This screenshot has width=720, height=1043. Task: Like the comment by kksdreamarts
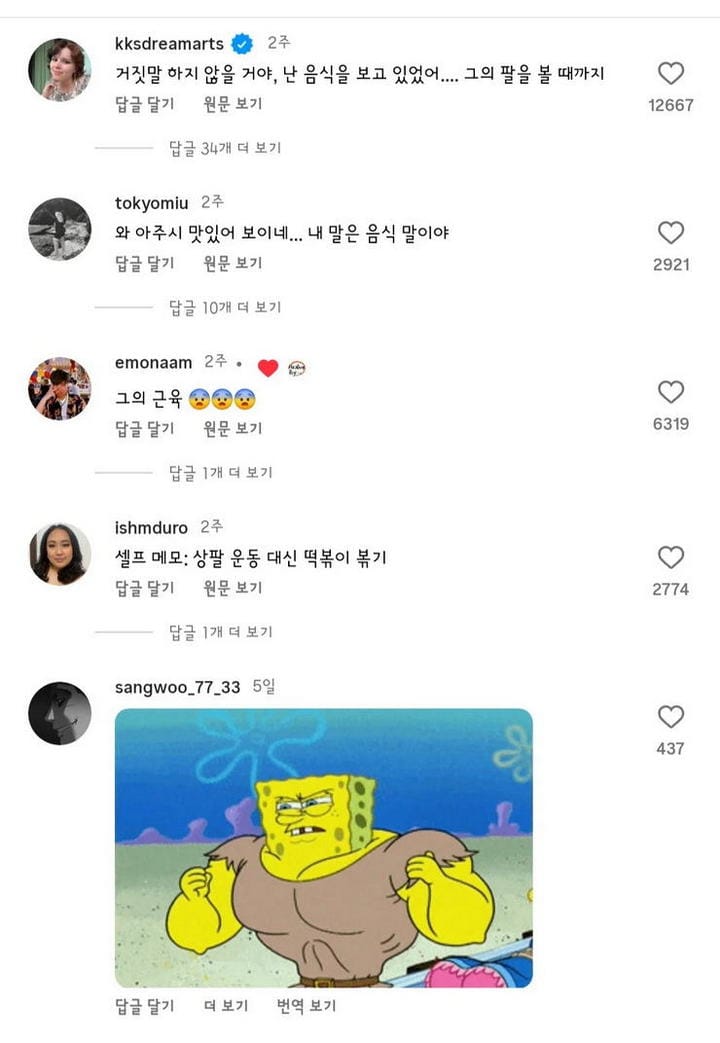click(x=671, y=74)
